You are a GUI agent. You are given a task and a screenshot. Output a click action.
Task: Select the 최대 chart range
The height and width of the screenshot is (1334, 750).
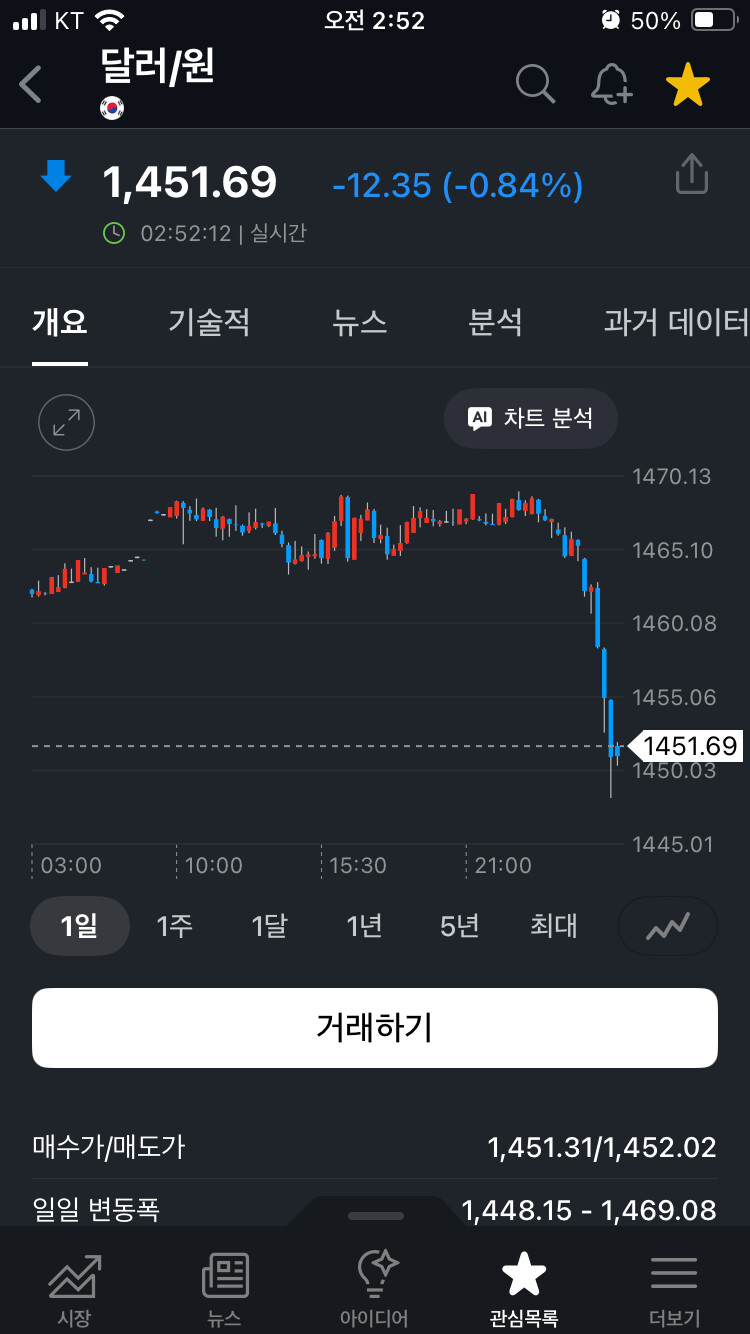click(554, 926)
